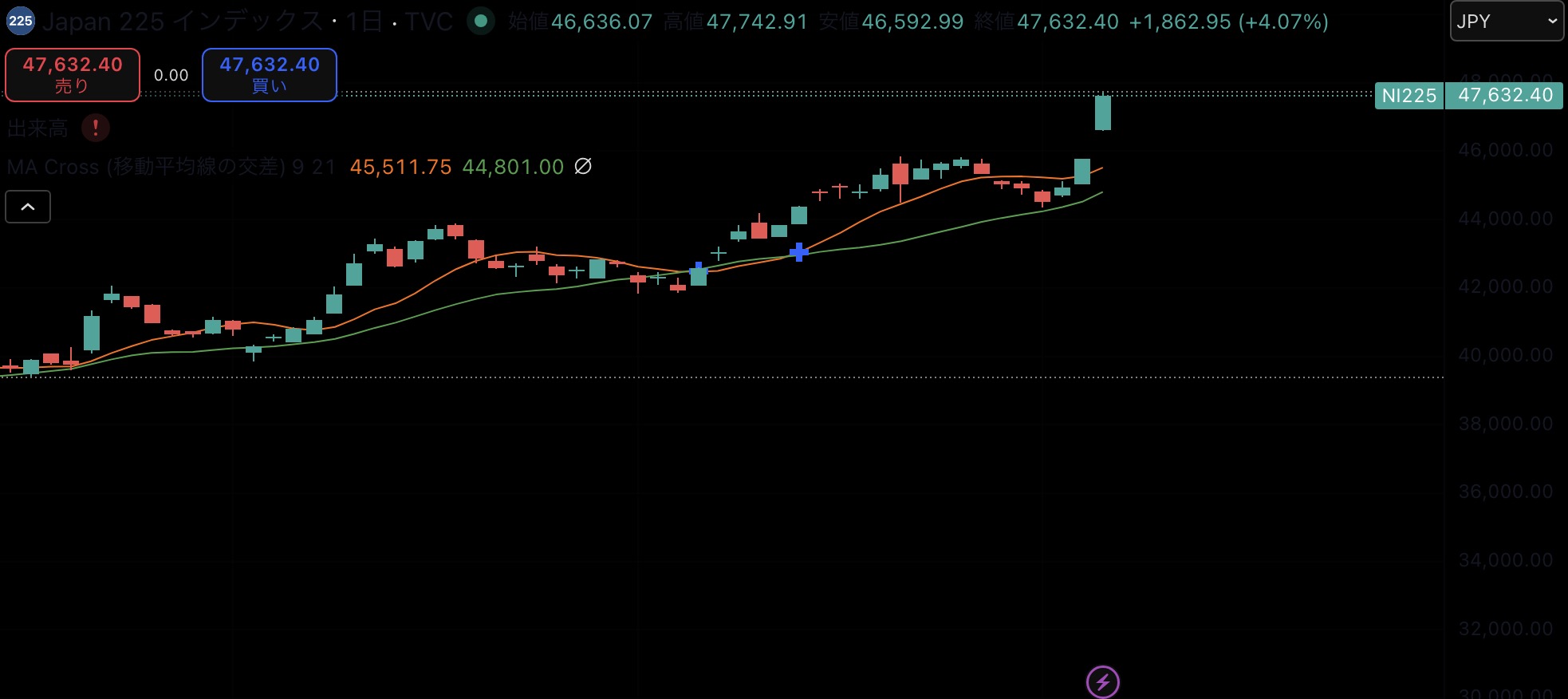Open the JPY currency dropdown

(1506, 22)
